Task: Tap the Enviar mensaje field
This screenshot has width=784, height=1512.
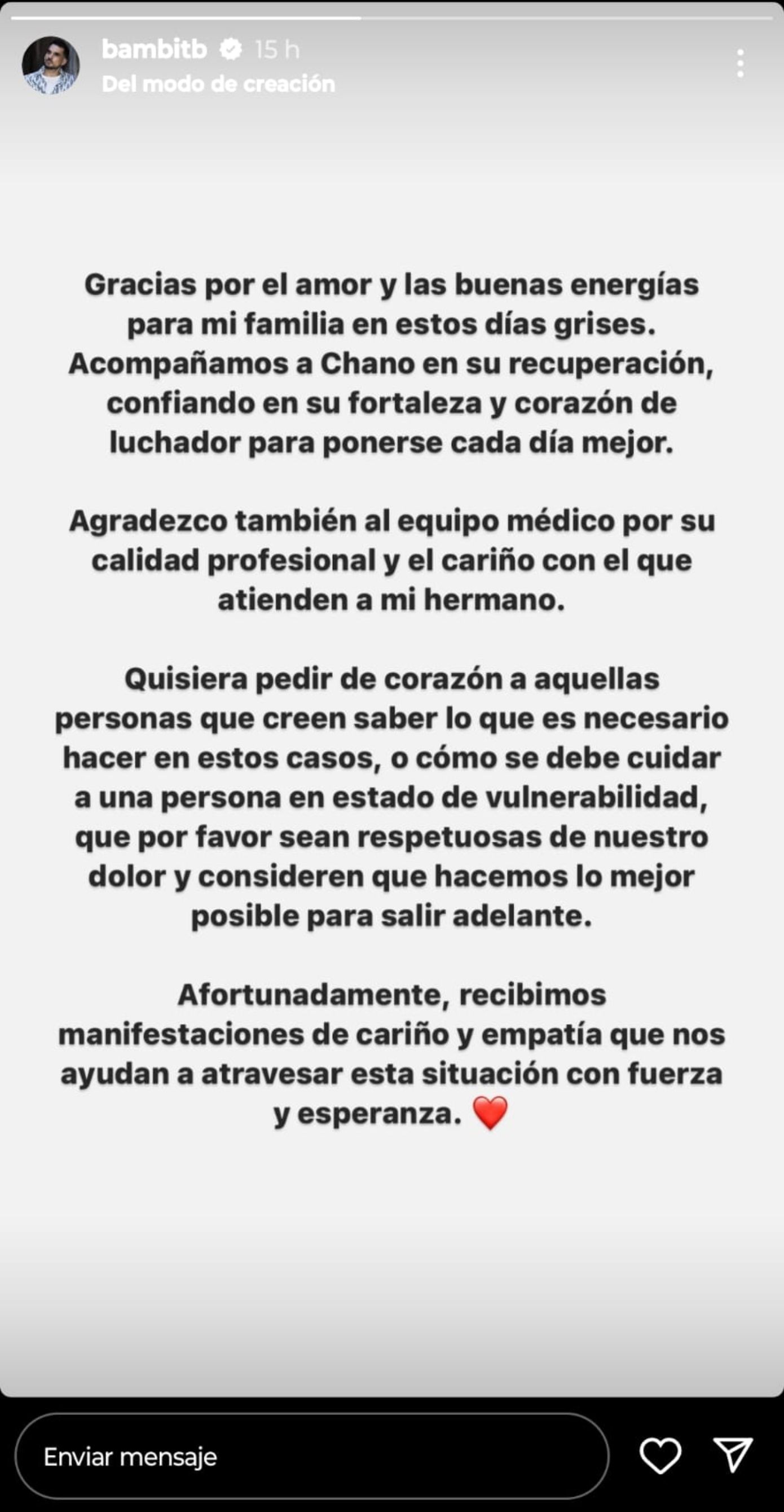Action: pos(311,1456)
